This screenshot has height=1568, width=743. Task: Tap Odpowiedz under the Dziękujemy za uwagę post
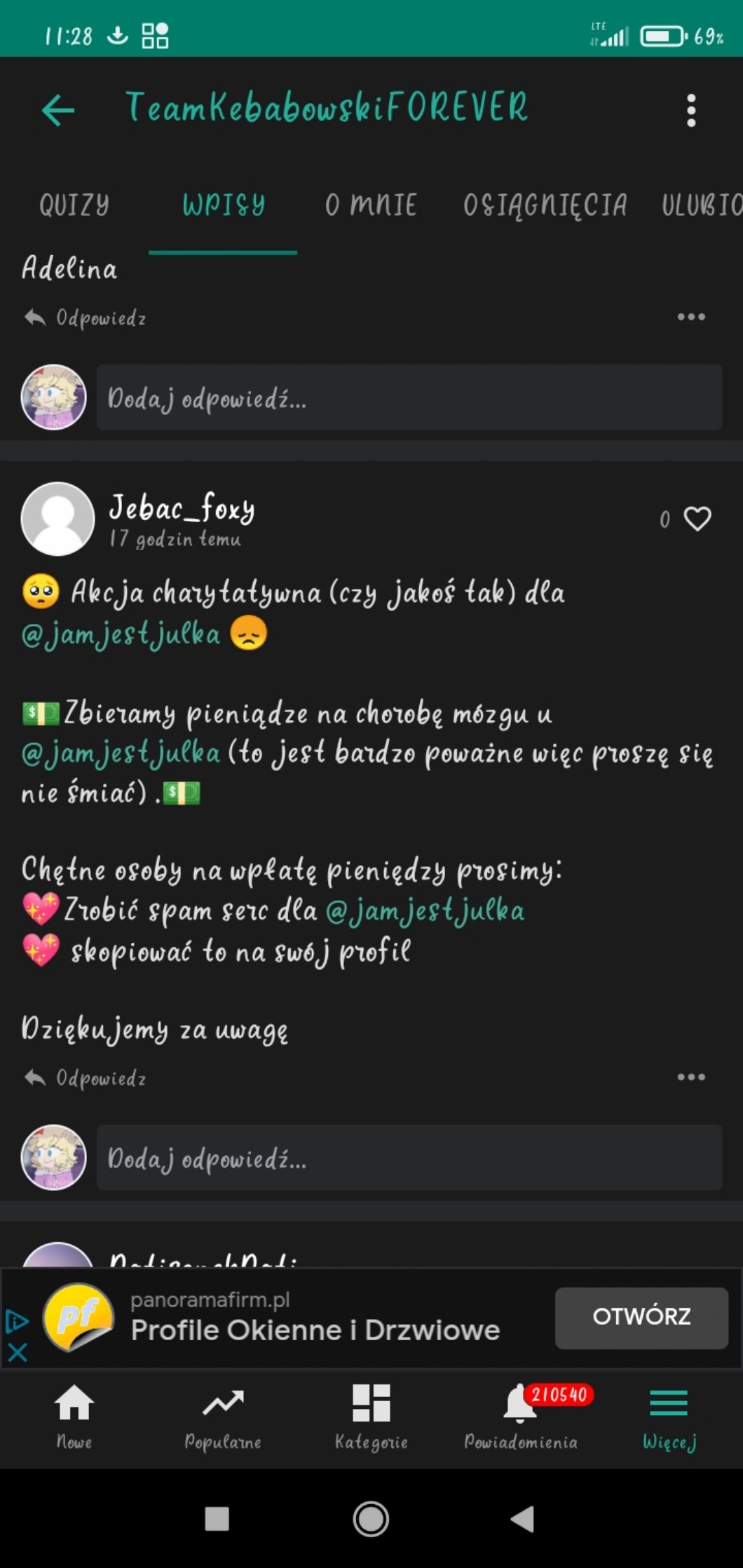coord(86,1078)
